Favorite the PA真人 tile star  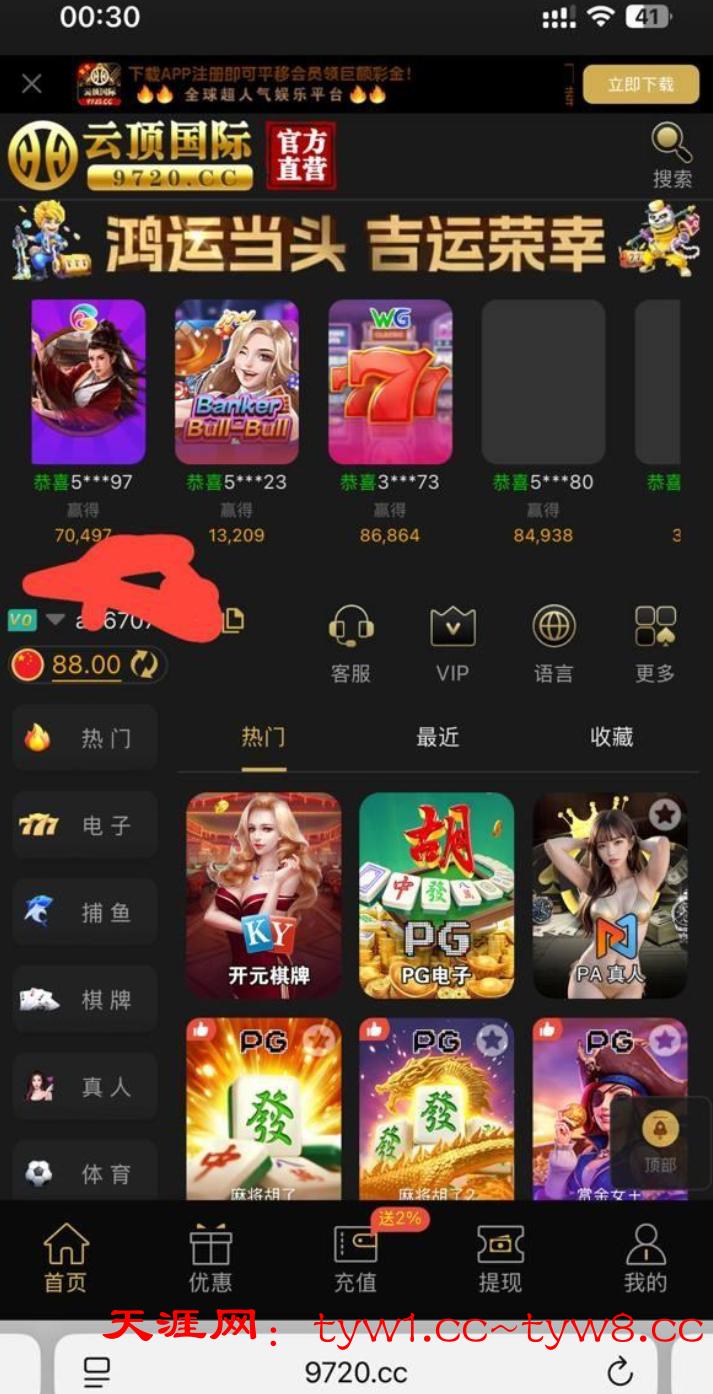pos(665,815)
